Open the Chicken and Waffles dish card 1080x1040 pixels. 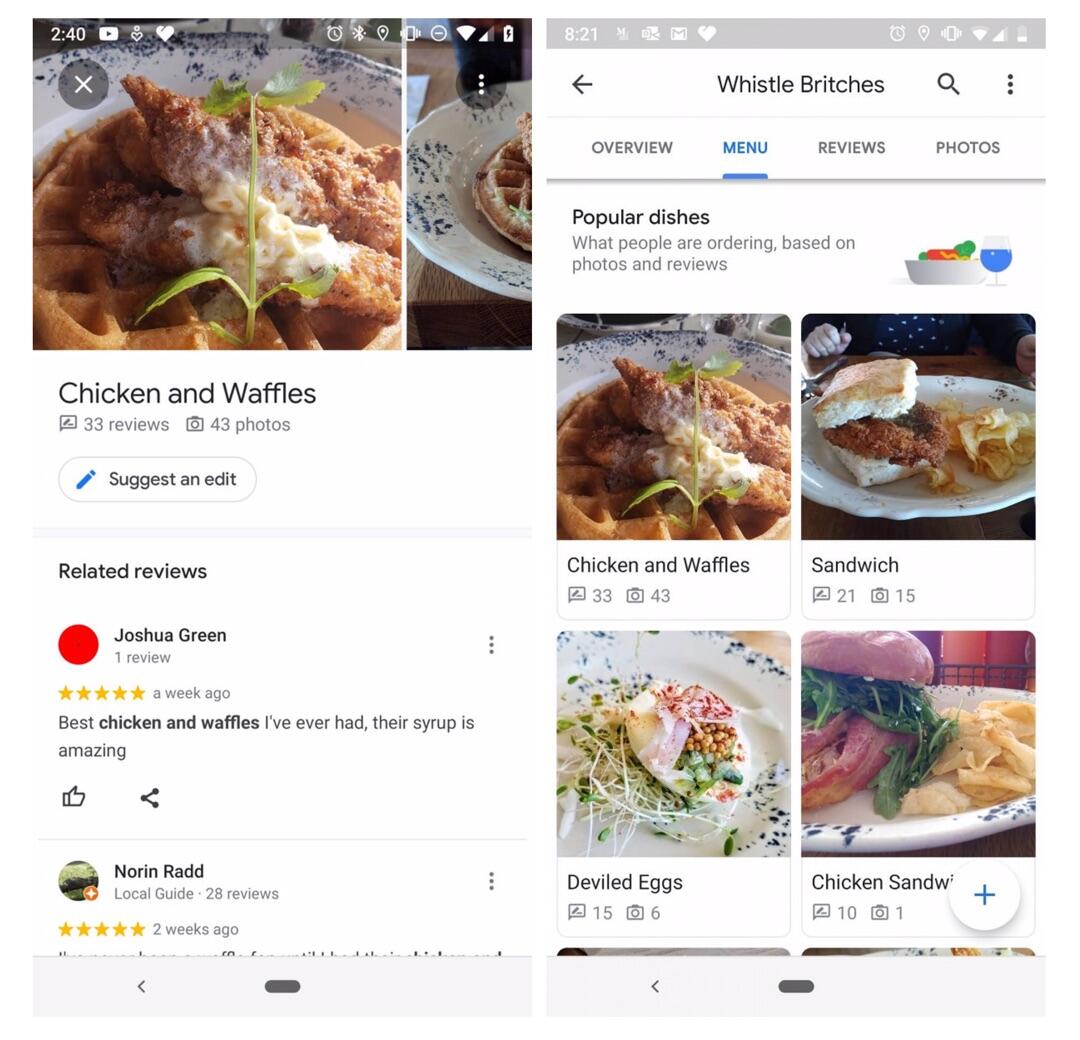pos(673,466)
